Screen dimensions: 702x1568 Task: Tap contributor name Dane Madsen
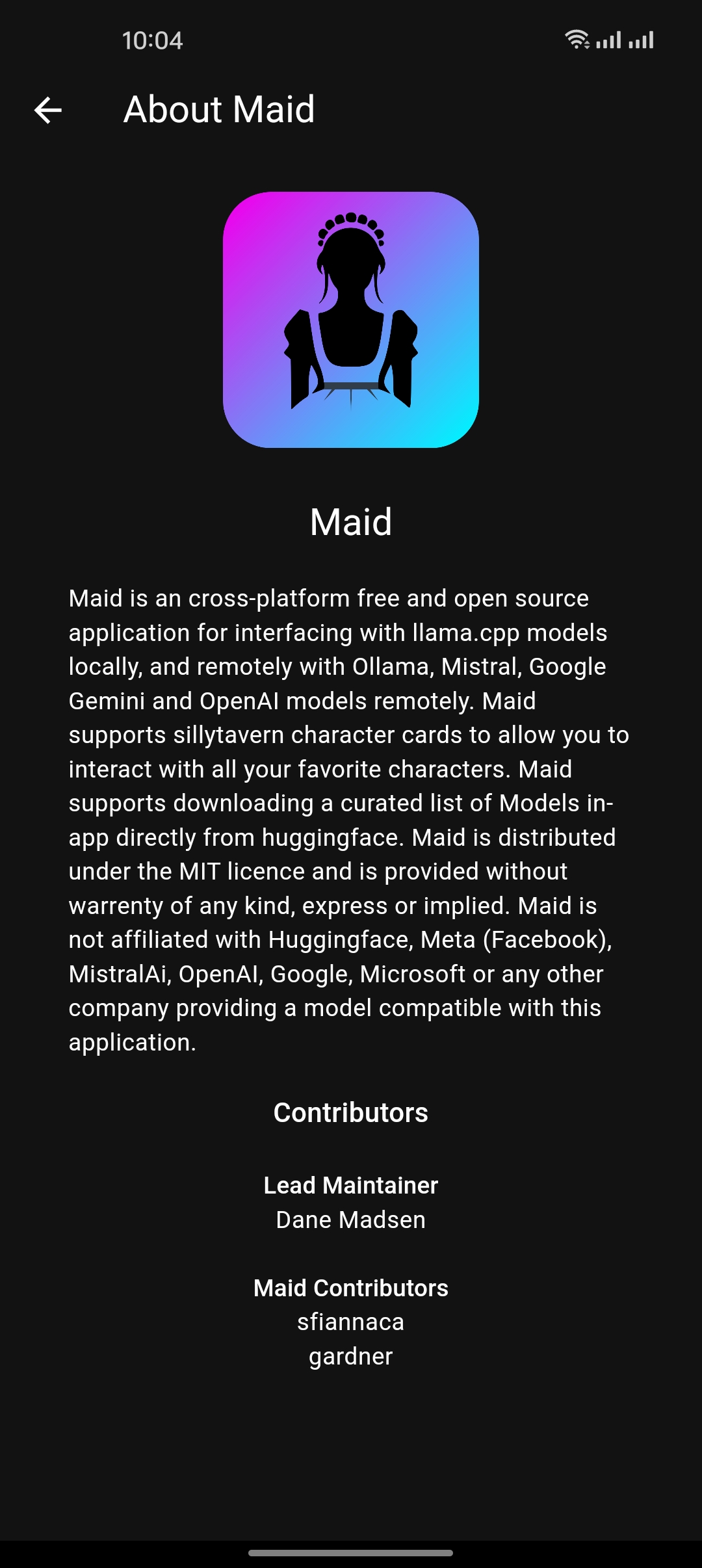coord(351,1220)
